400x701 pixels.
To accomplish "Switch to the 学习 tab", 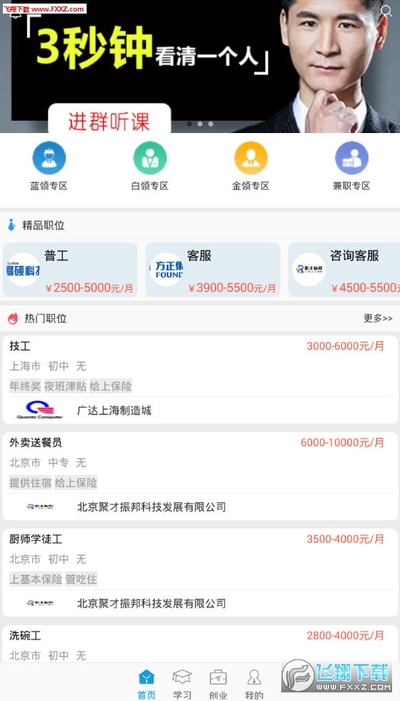I will click(x=182, y=684).
